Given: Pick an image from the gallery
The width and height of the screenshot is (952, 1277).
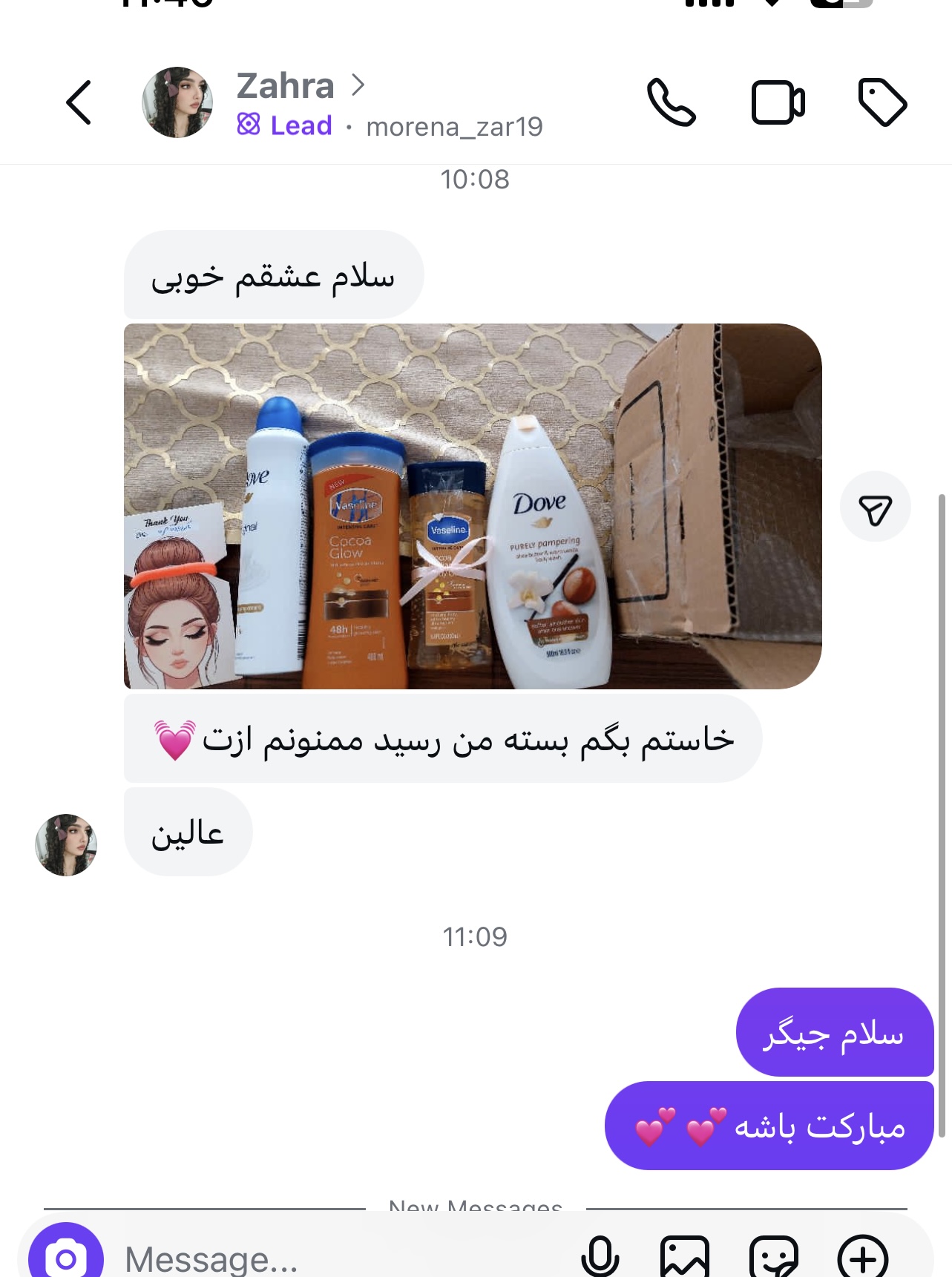Looking at the screenshot, I should (x=684, y=1257).
